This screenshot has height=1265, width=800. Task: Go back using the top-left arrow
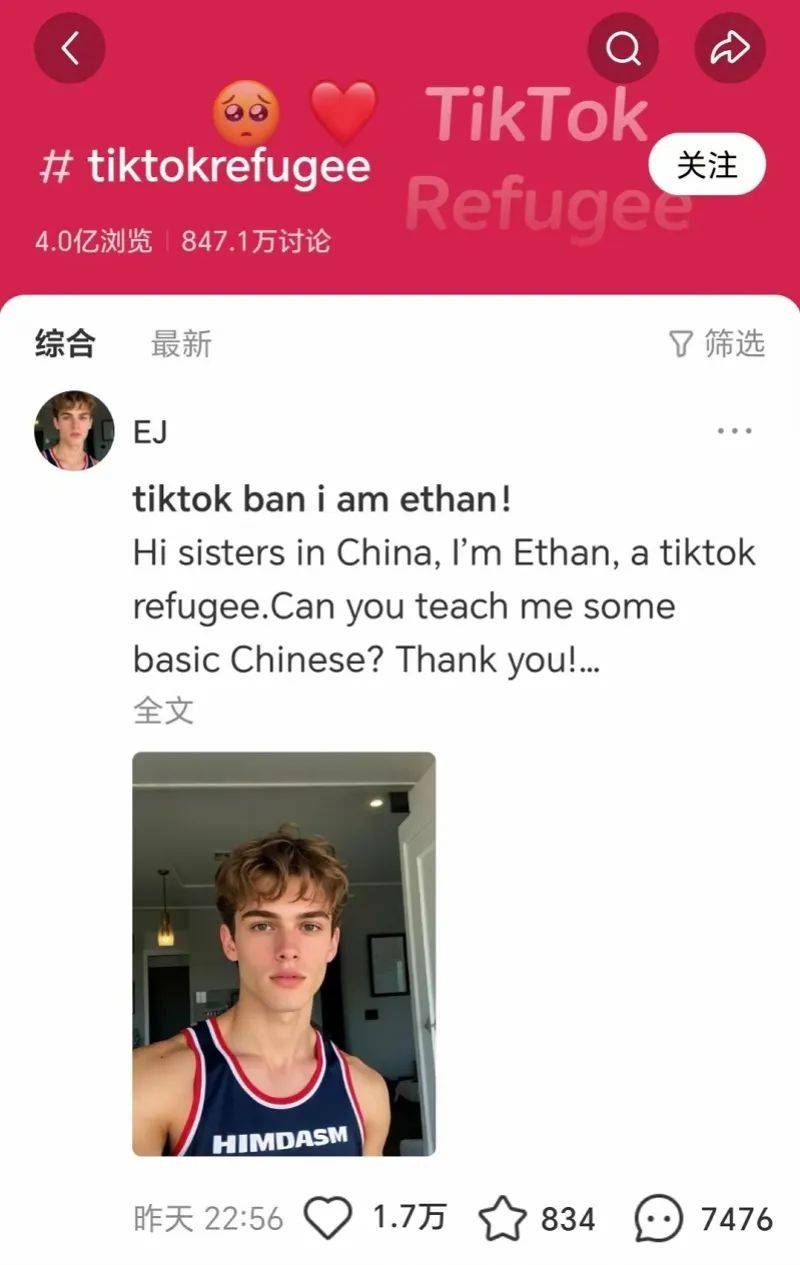pyautogui.click(x=70, y=48)
